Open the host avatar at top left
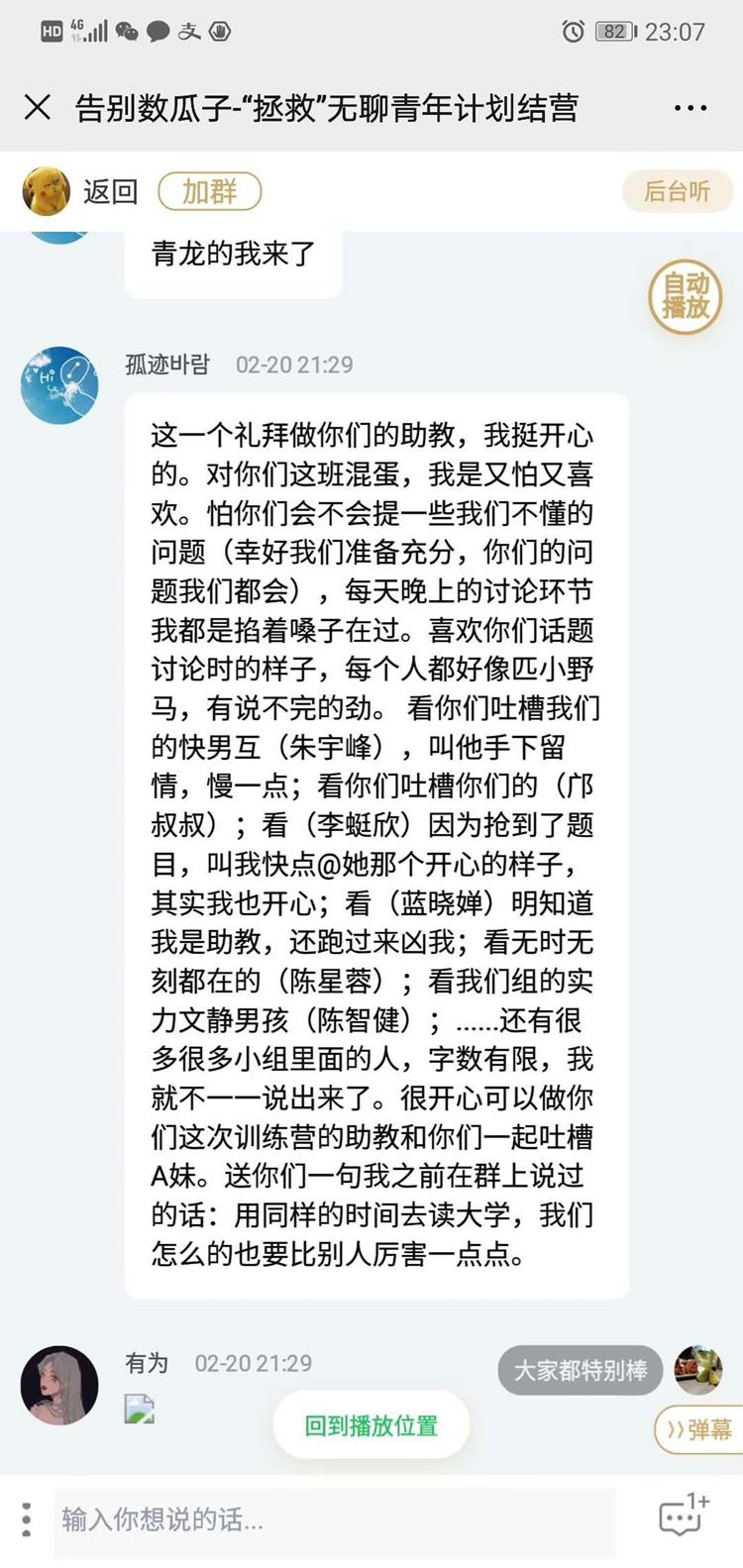 [47, 191]
